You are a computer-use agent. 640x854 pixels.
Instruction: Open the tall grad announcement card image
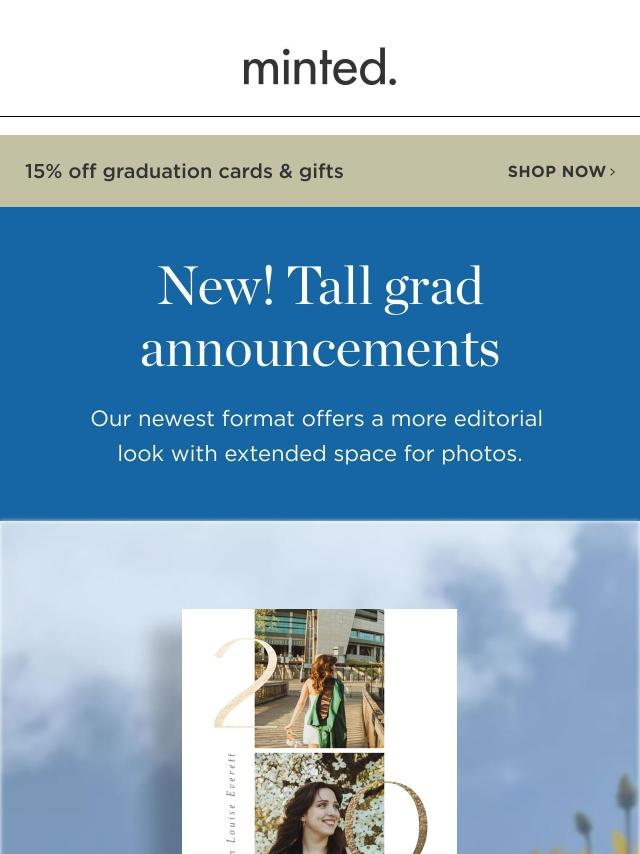(319, 730)
